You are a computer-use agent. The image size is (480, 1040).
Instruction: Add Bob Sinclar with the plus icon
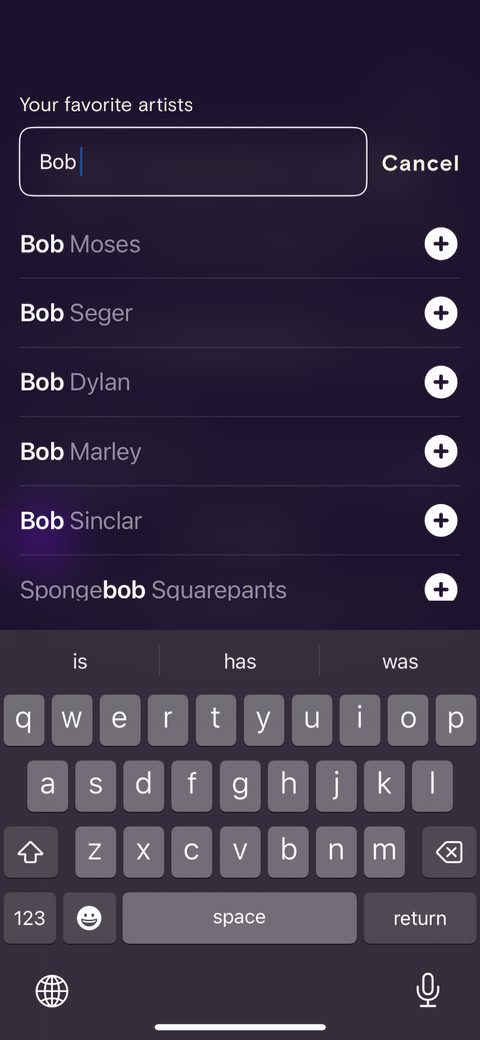[441, 521]
